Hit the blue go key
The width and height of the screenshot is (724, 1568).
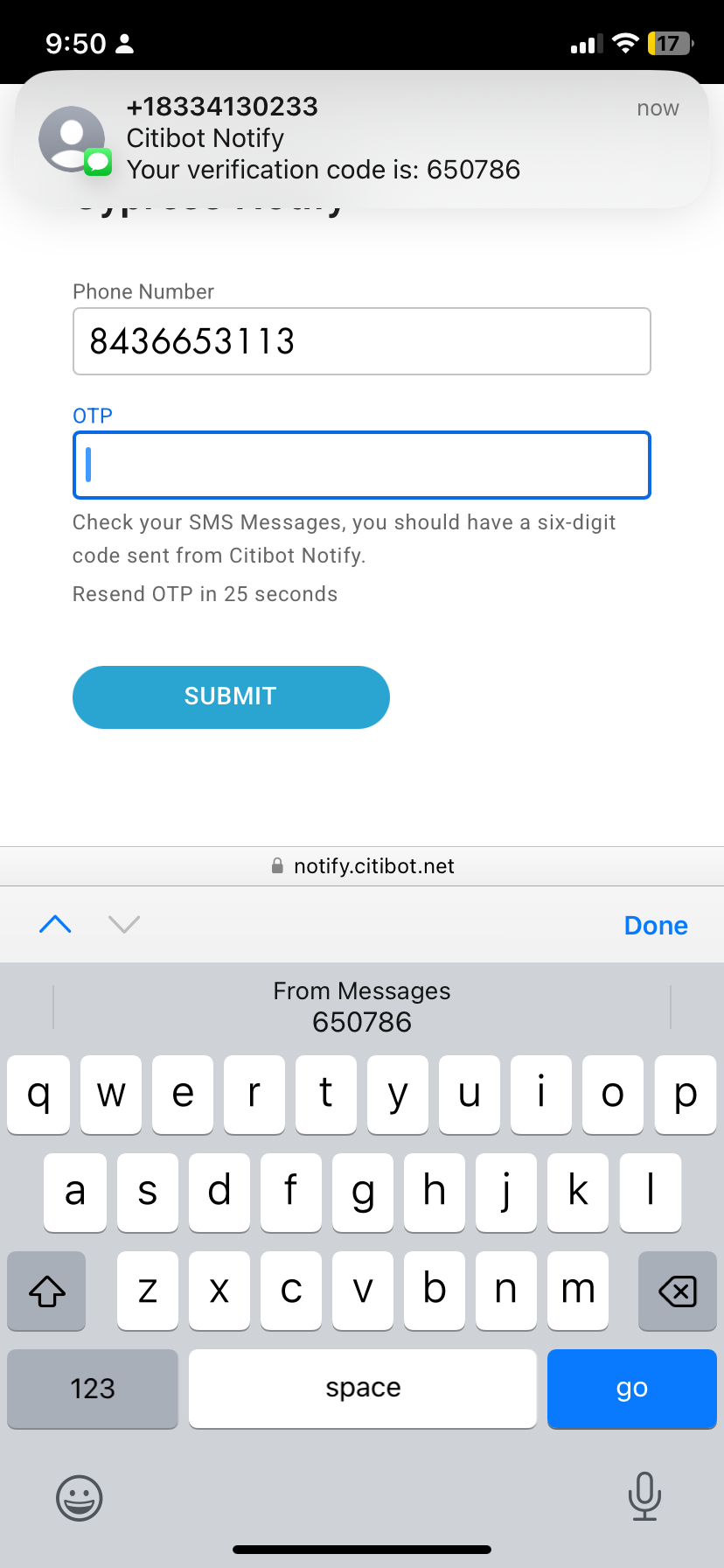(631, 1388)
